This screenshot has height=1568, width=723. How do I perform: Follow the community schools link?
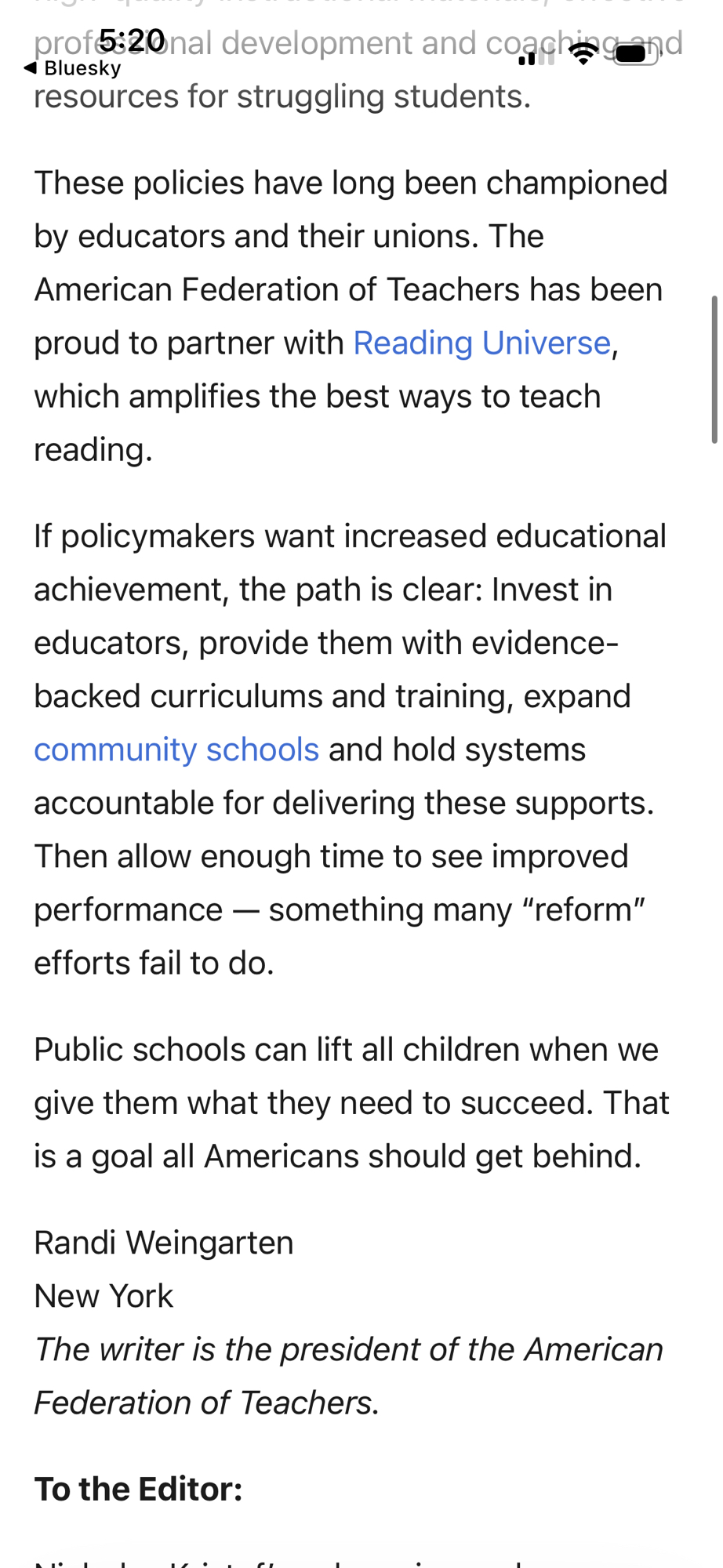176,750
